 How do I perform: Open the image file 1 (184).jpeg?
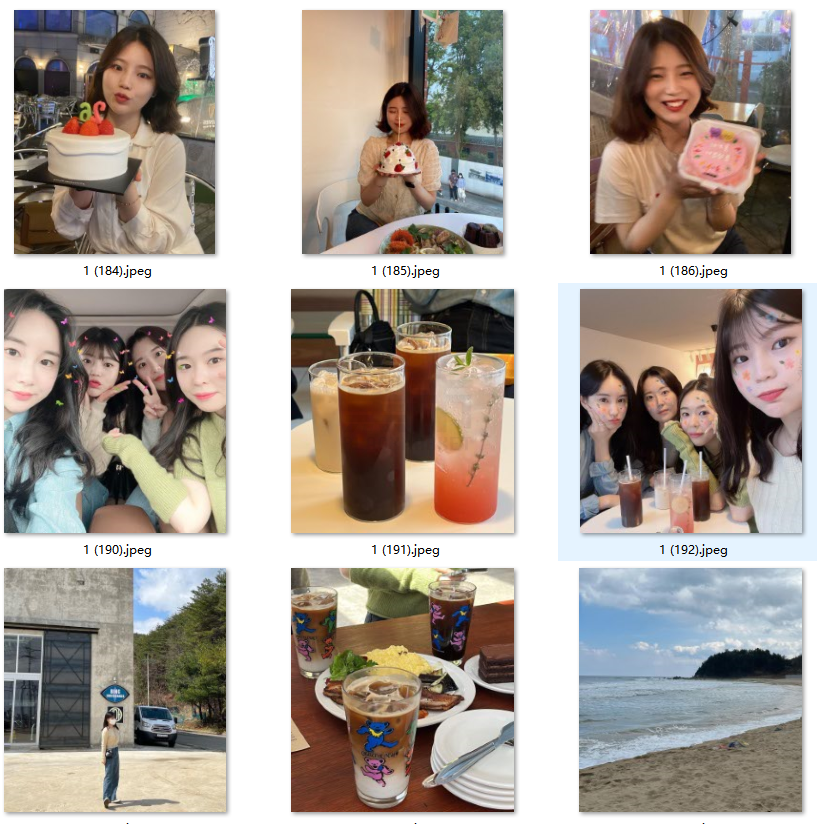tap(115, 132)
